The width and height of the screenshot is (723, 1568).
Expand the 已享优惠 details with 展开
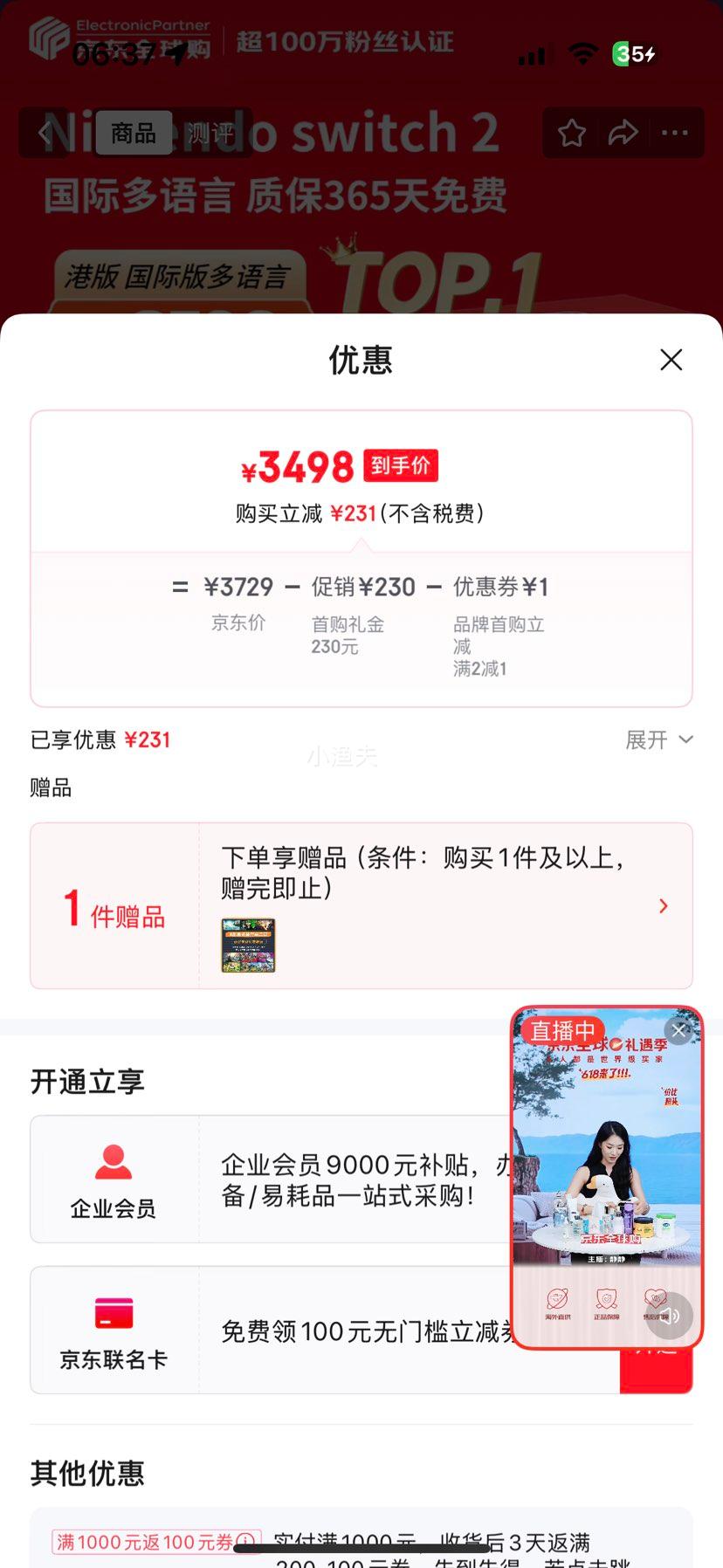[658, 740]
